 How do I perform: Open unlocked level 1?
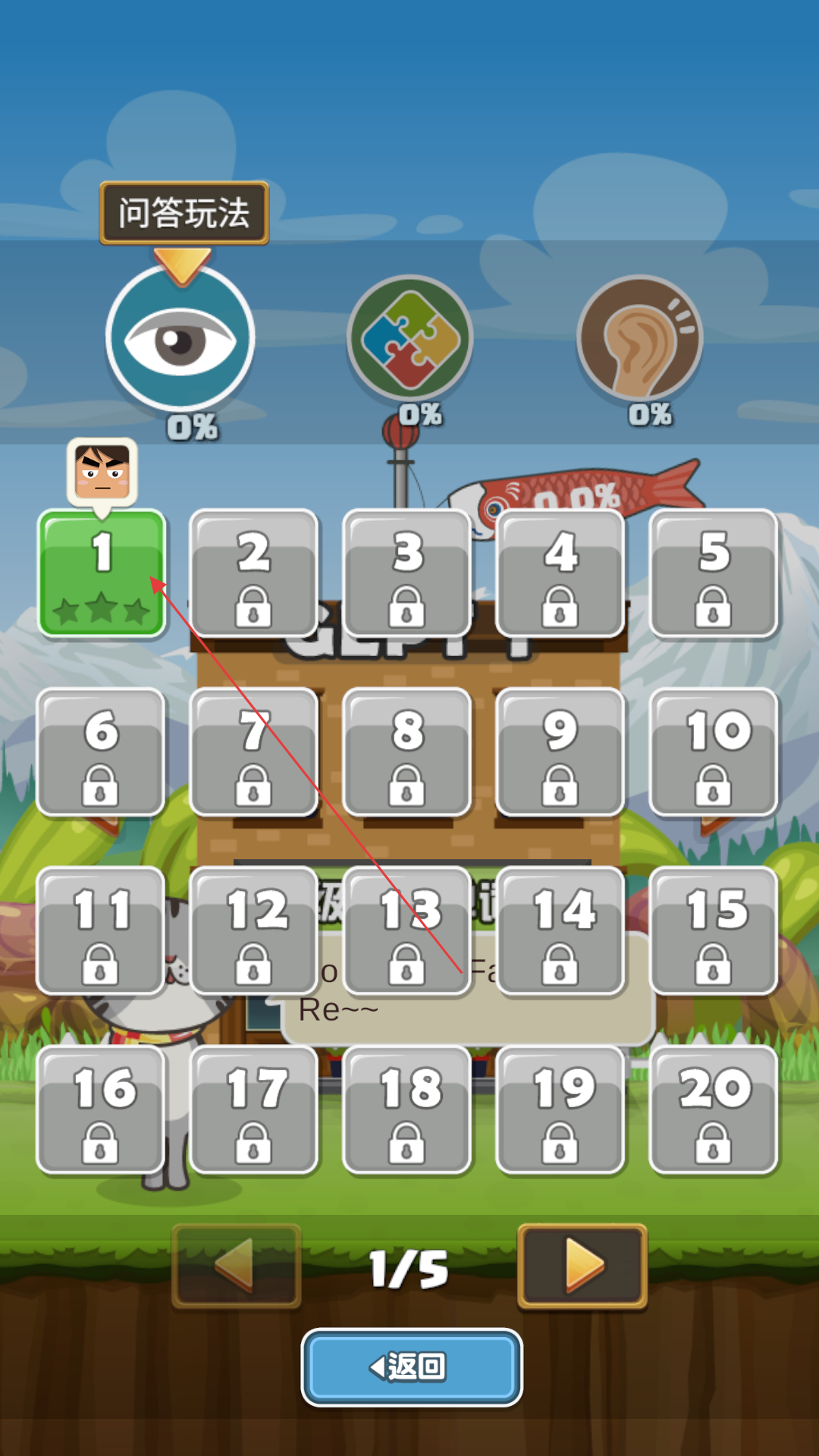click(102, 573)
